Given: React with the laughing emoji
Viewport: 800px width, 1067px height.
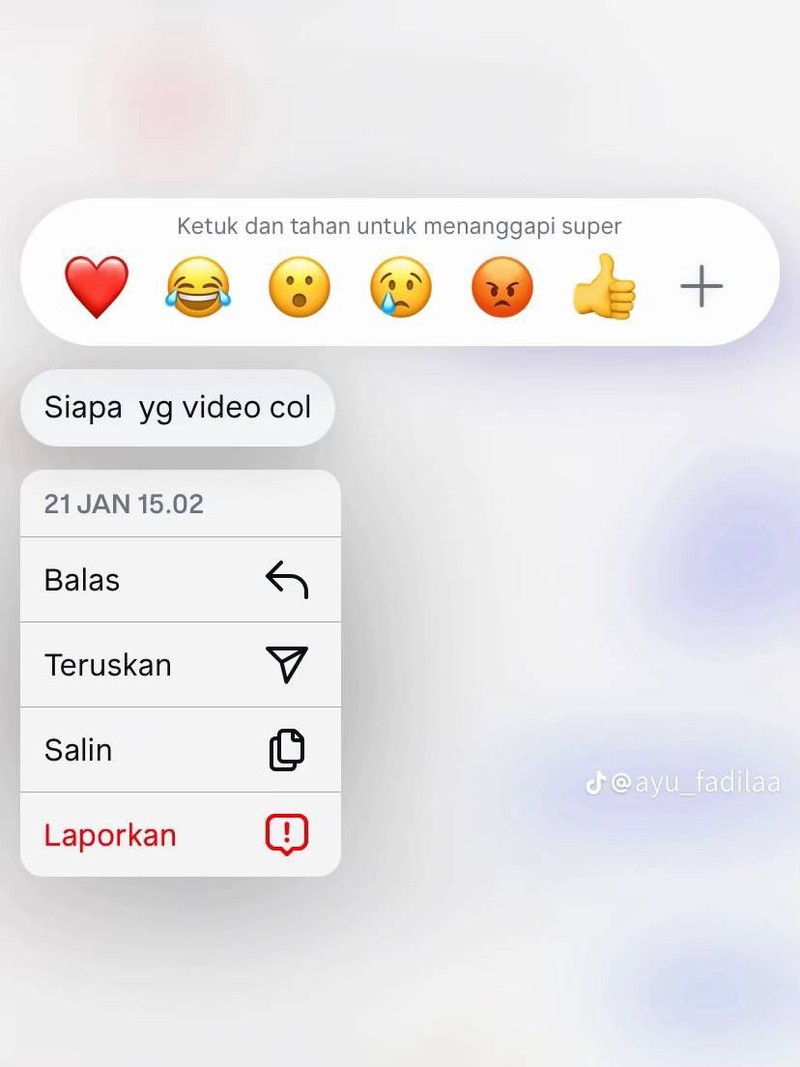Looking at the screenshot, I should [198, 287].
